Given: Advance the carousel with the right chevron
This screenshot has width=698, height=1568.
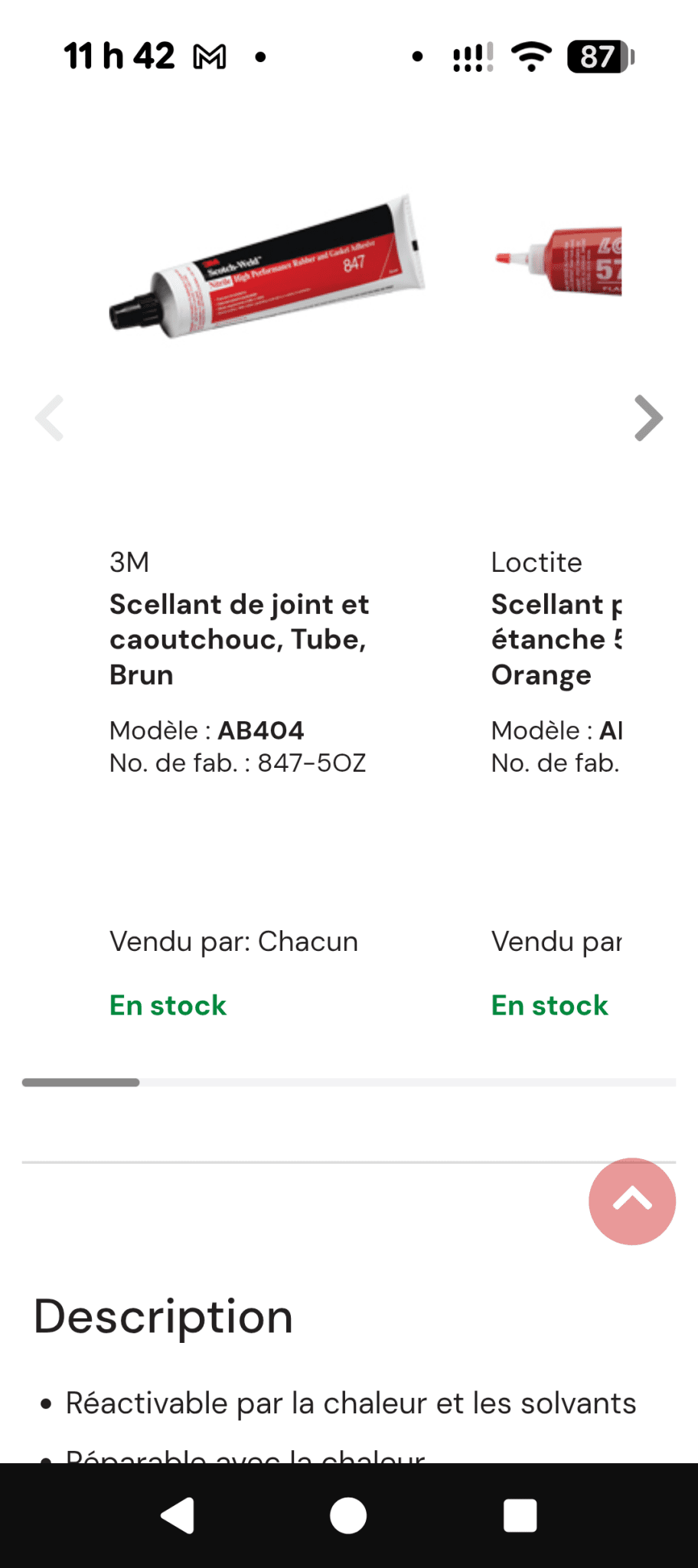Looking at the screenshot, I should pyautogui.click(x=647, y=418).
